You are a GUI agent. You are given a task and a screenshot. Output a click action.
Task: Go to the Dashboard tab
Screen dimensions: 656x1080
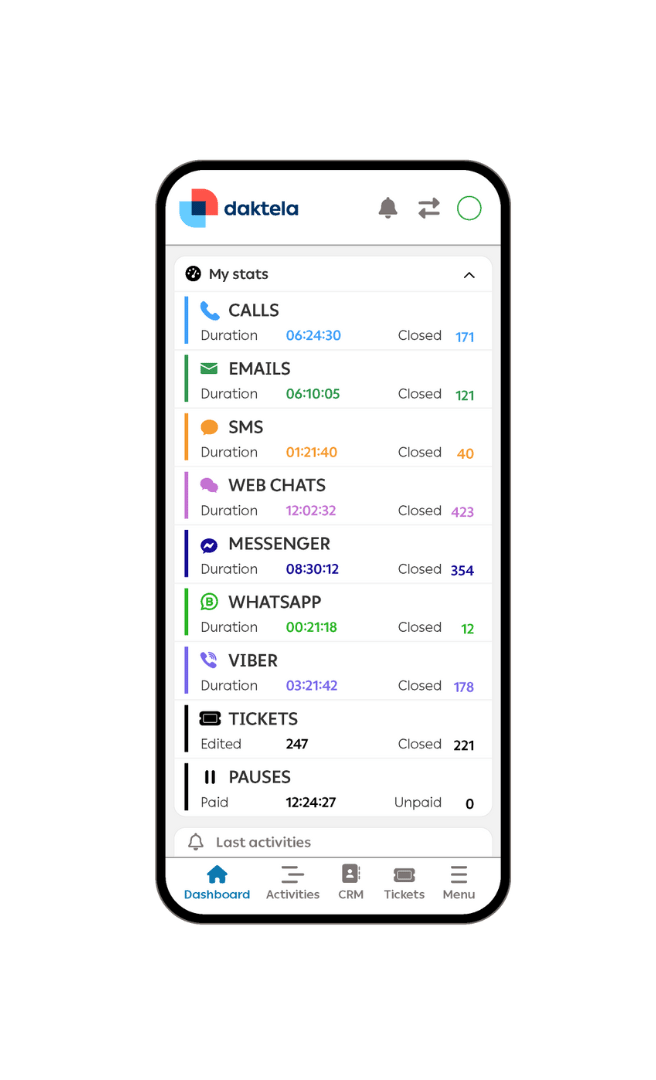217,883
